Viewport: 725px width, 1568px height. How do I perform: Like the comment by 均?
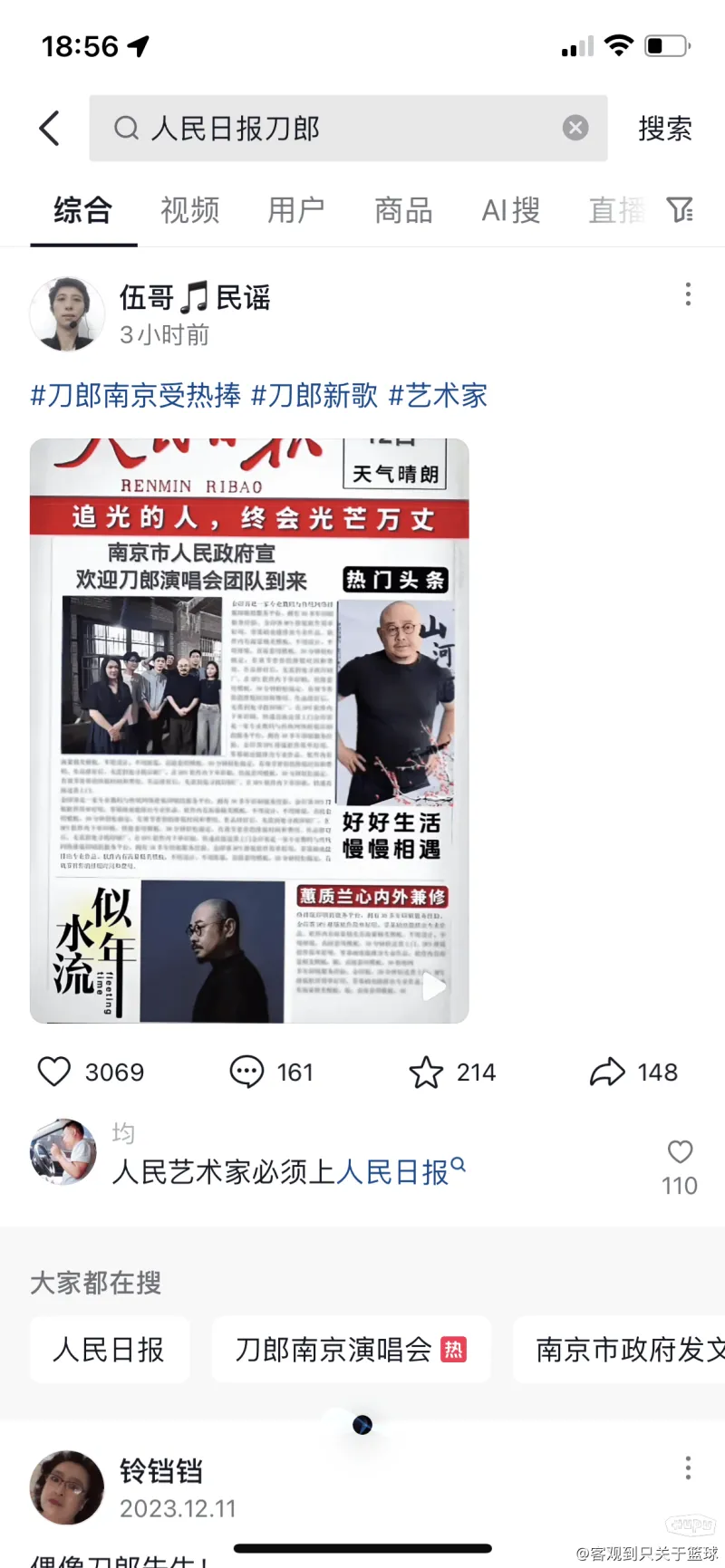point(680,1152)
